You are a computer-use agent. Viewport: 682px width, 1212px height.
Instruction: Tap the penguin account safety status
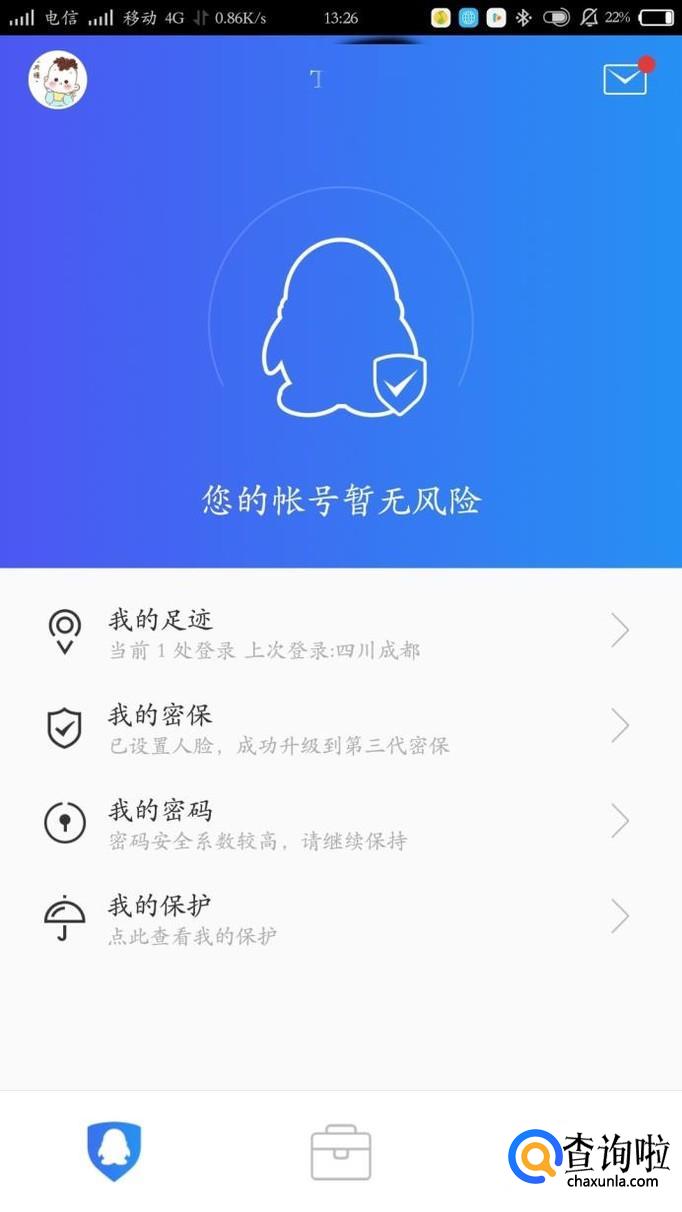click(340, 330)
